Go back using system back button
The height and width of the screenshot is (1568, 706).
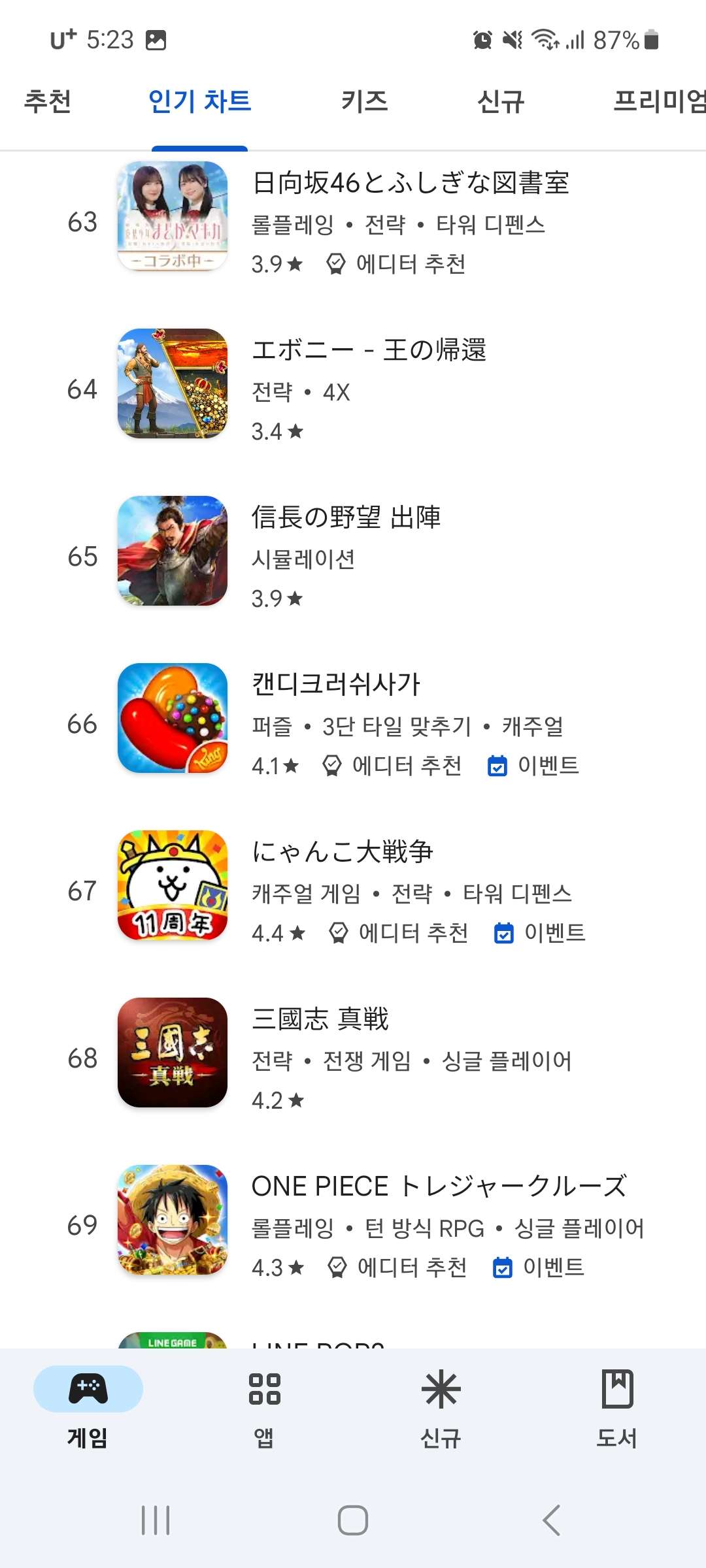[x=551, y=1520]
